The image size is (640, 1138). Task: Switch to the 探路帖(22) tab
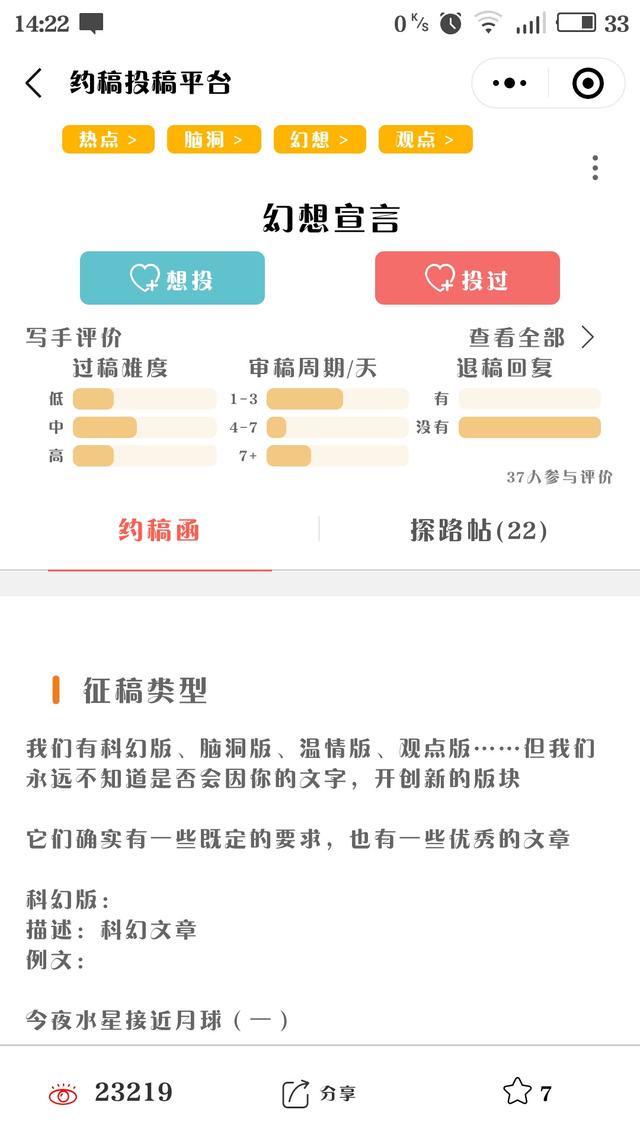479,530
